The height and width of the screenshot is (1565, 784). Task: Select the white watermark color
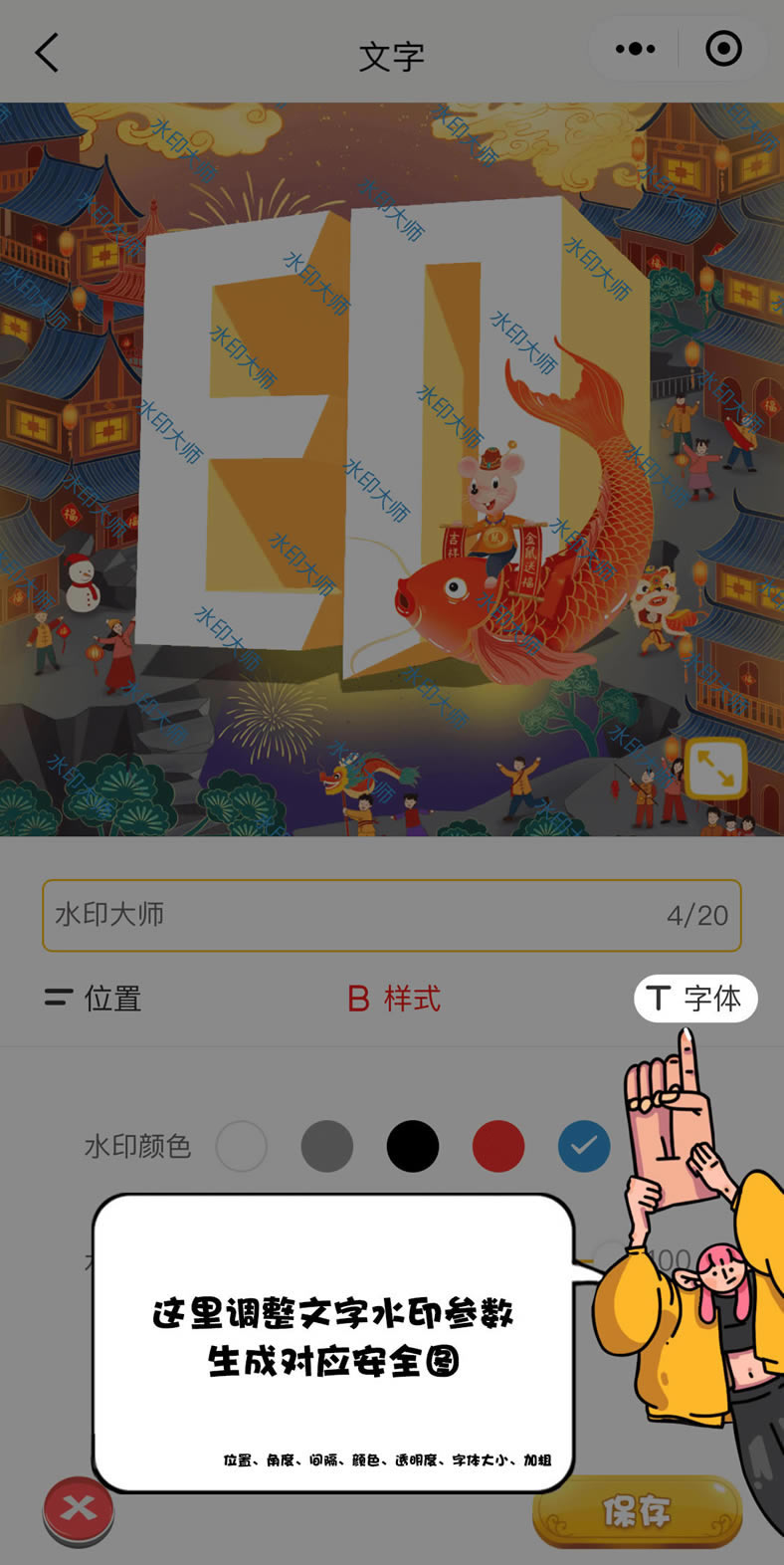click(241, 1146)
